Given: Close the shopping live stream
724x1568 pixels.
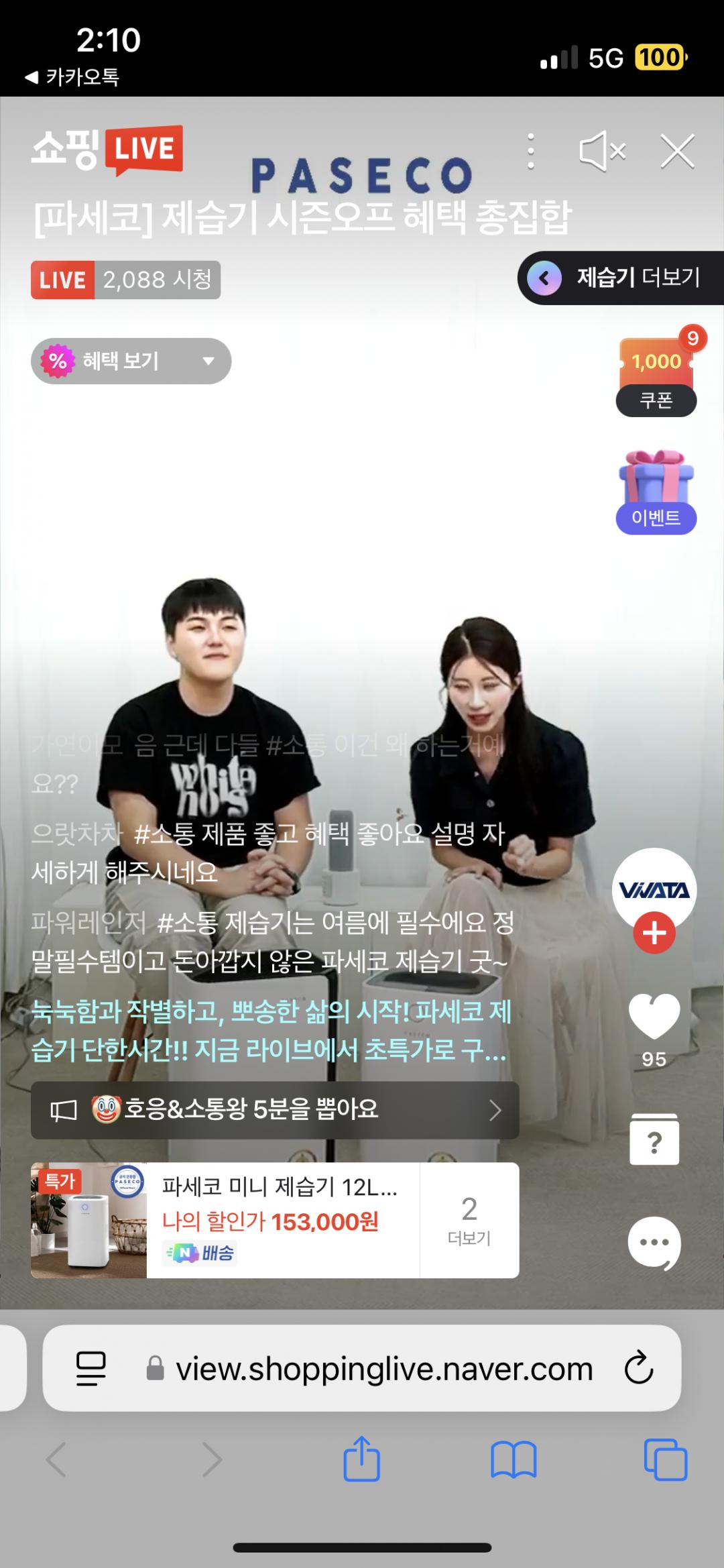Looking at the screenshot, I should tap(677, 151).
